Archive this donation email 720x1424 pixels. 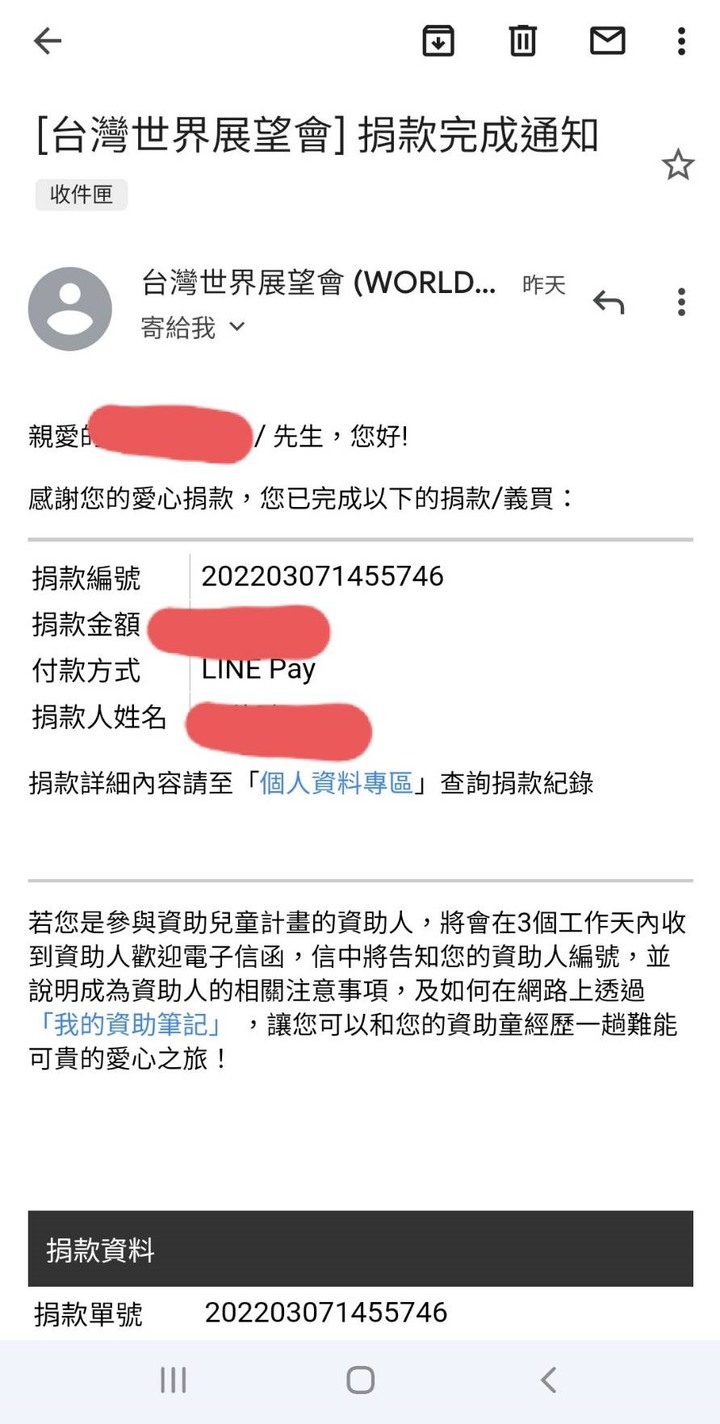438,41
